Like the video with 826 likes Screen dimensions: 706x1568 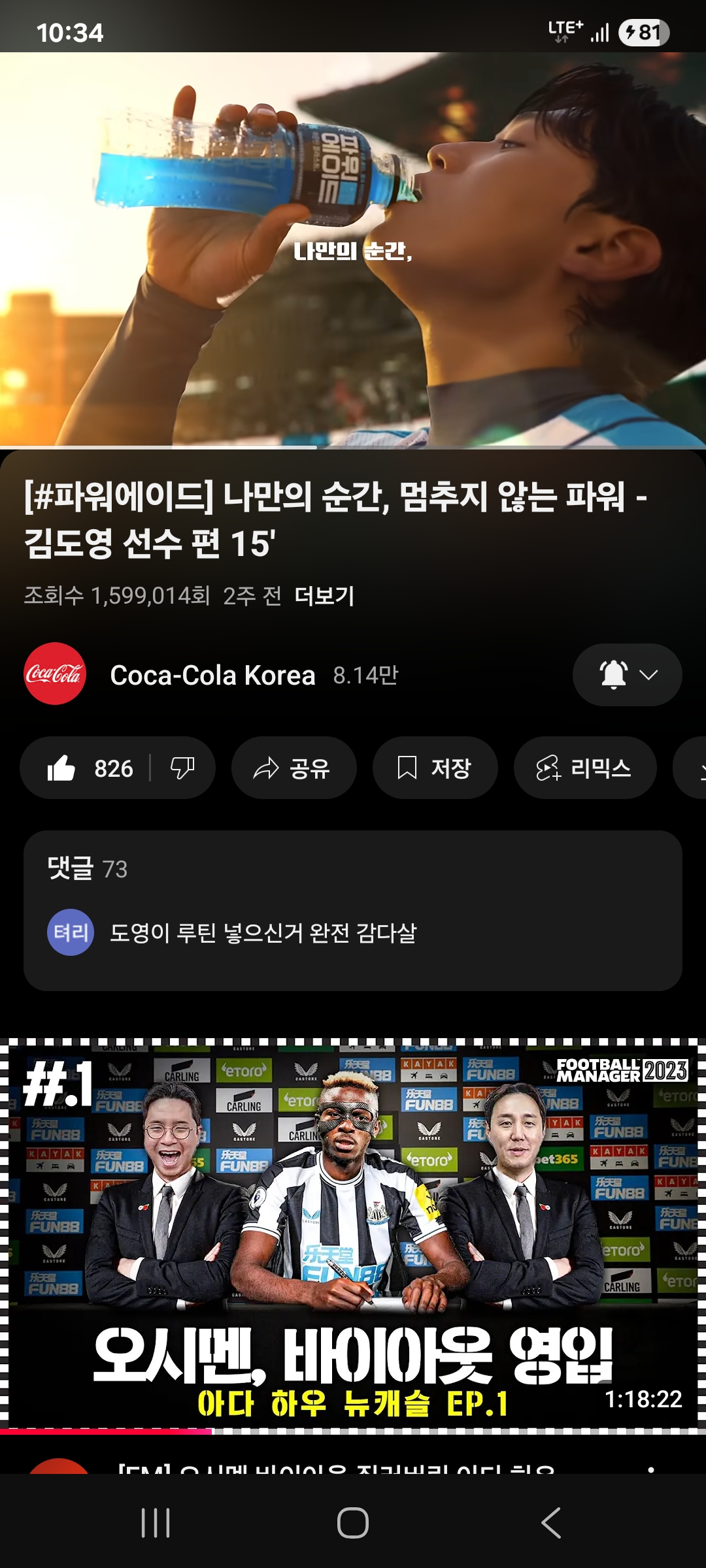click(88, 768)
